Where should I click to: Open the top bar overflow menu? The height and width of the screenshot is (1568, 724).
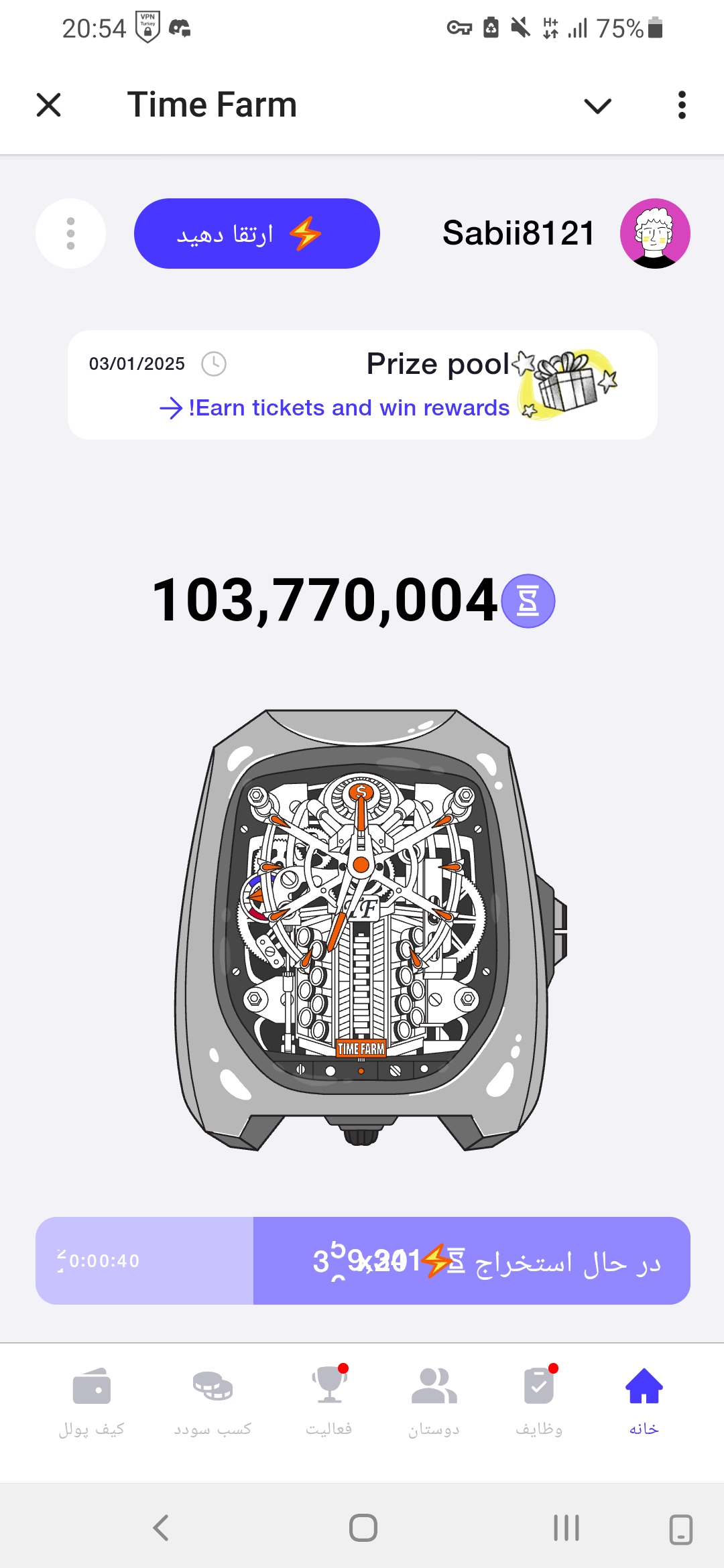(x=682, y=105)
